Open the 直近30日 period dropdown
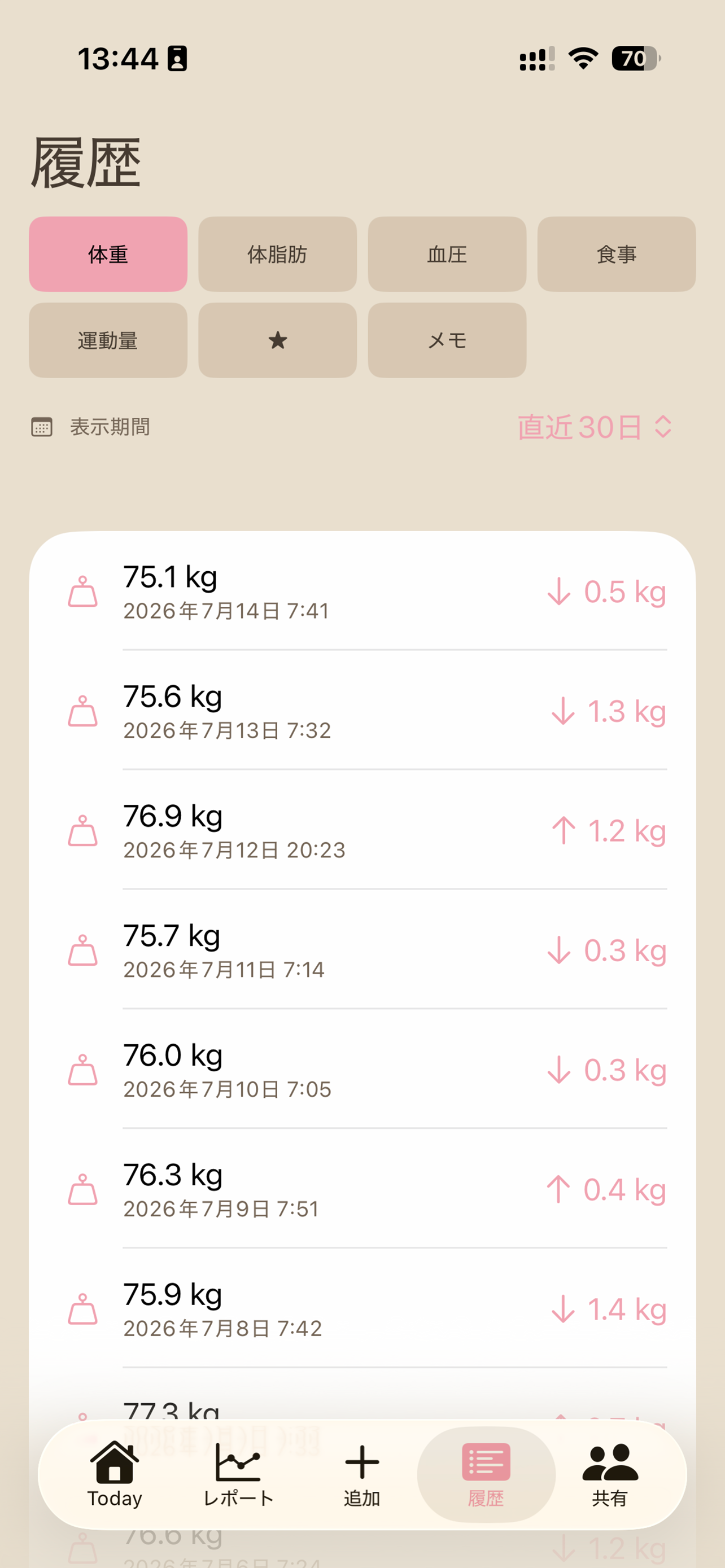 (x=595, y=427)
